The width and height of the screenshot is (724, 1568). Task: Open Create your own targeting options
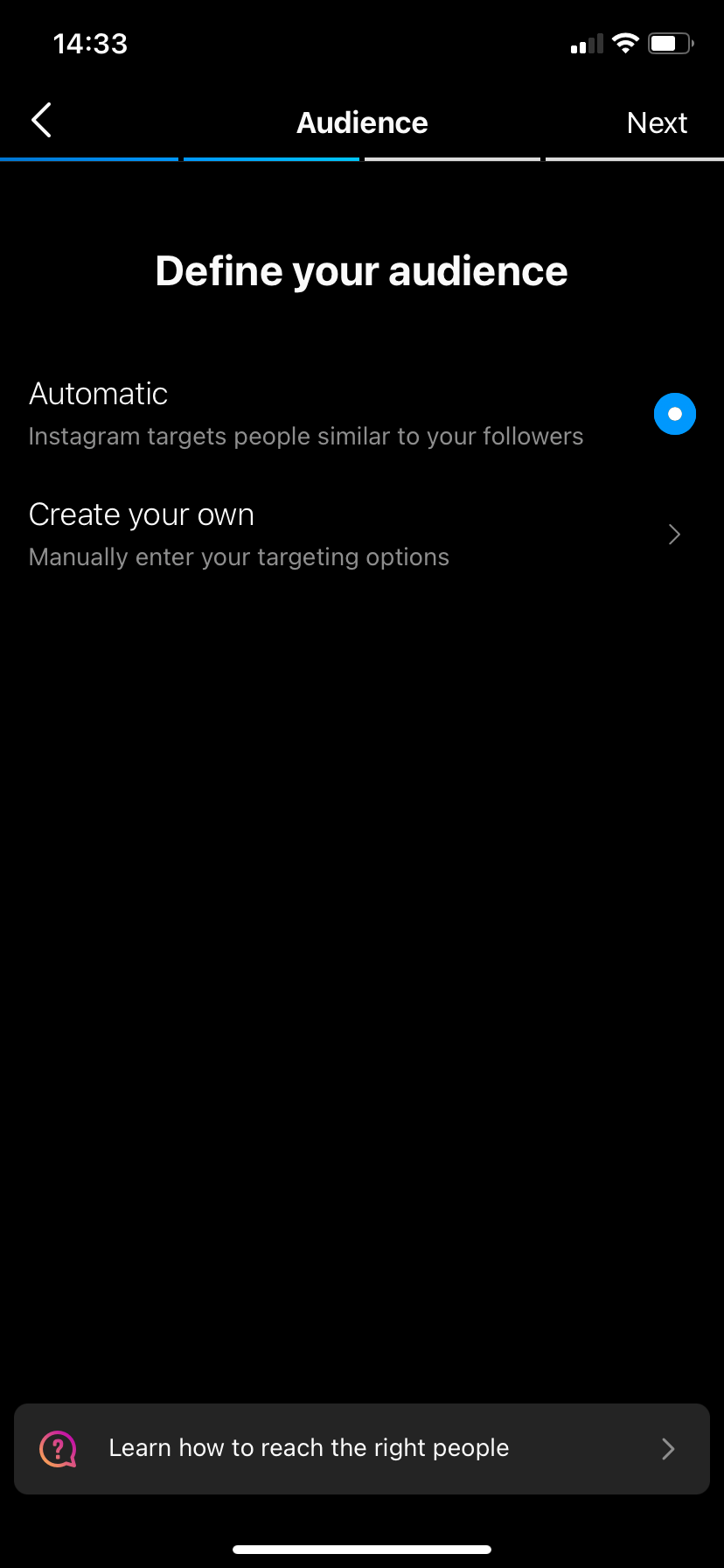click(362, 535)
